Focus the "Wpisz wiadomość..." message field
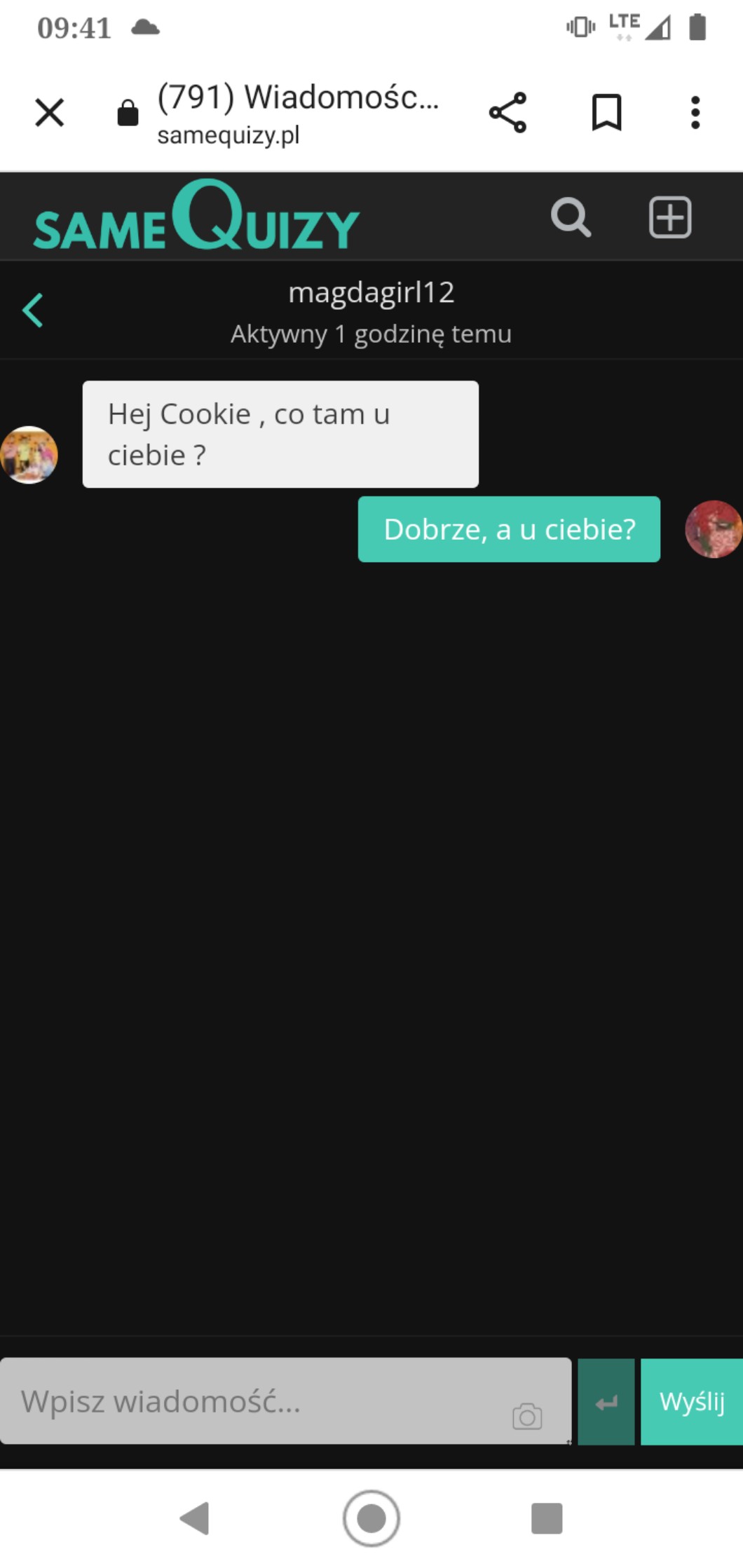743x1568 pixels. [259, 1401]
